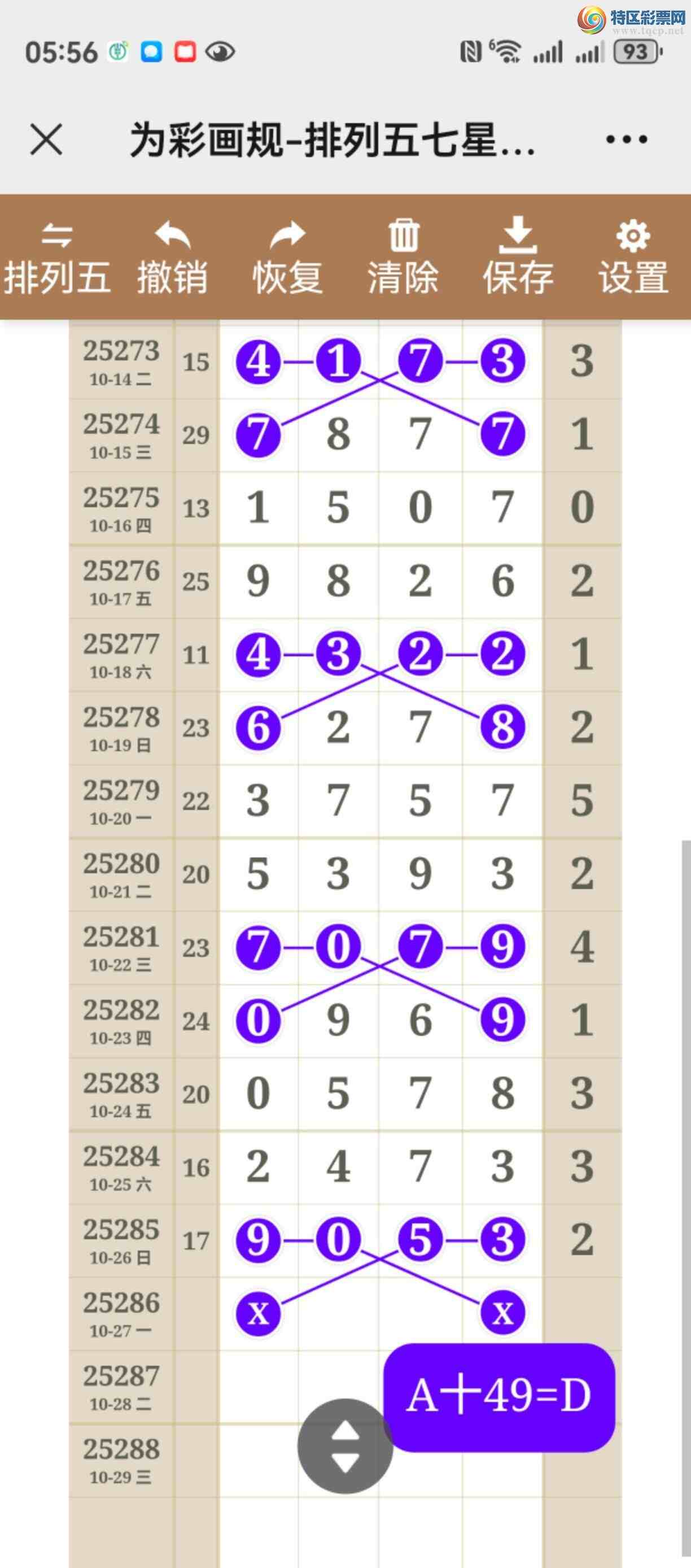The width and height of the screenshot is (691, 1568).
Task: Undo last drawing with 撤销
Action: tap(172, 258)
